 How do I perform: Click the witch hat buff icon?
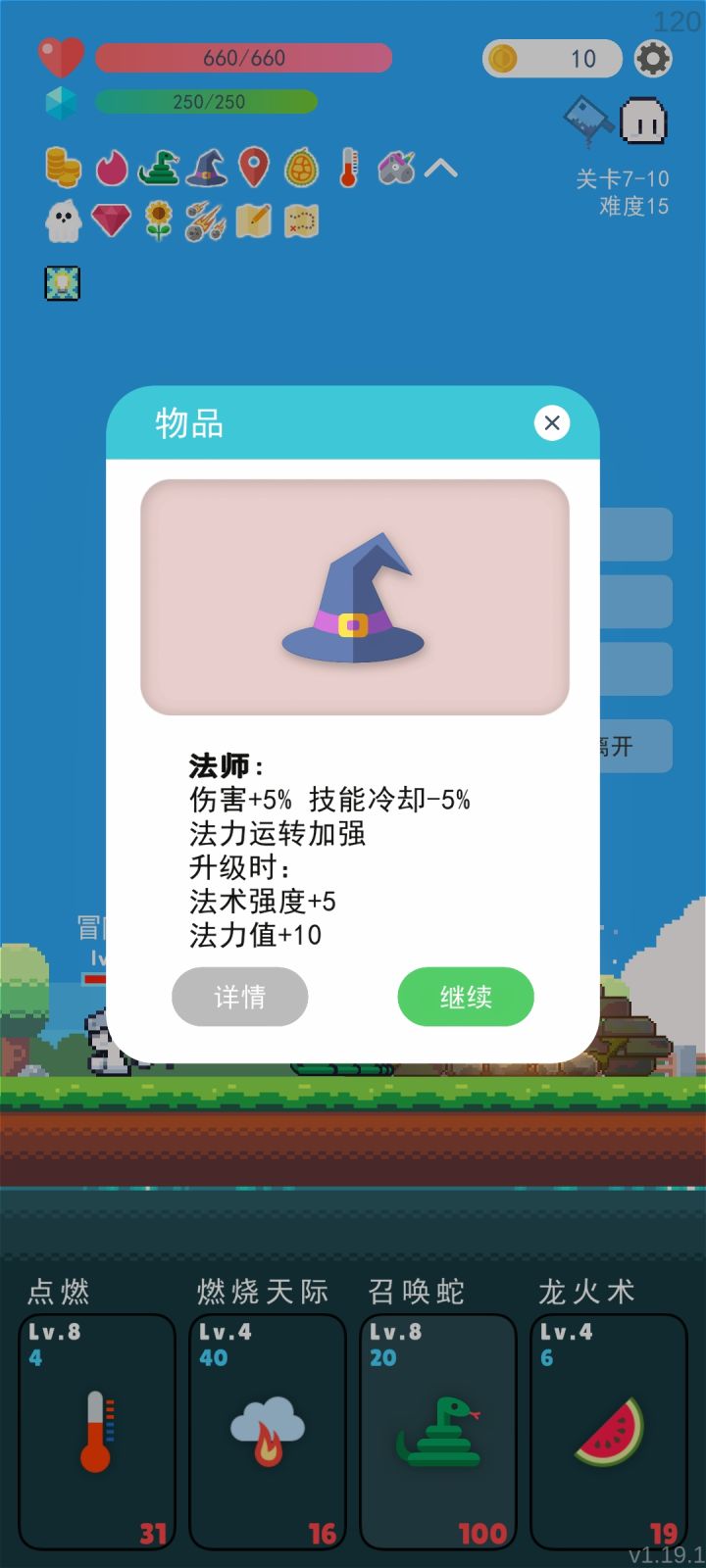click(x=208, y=167)
